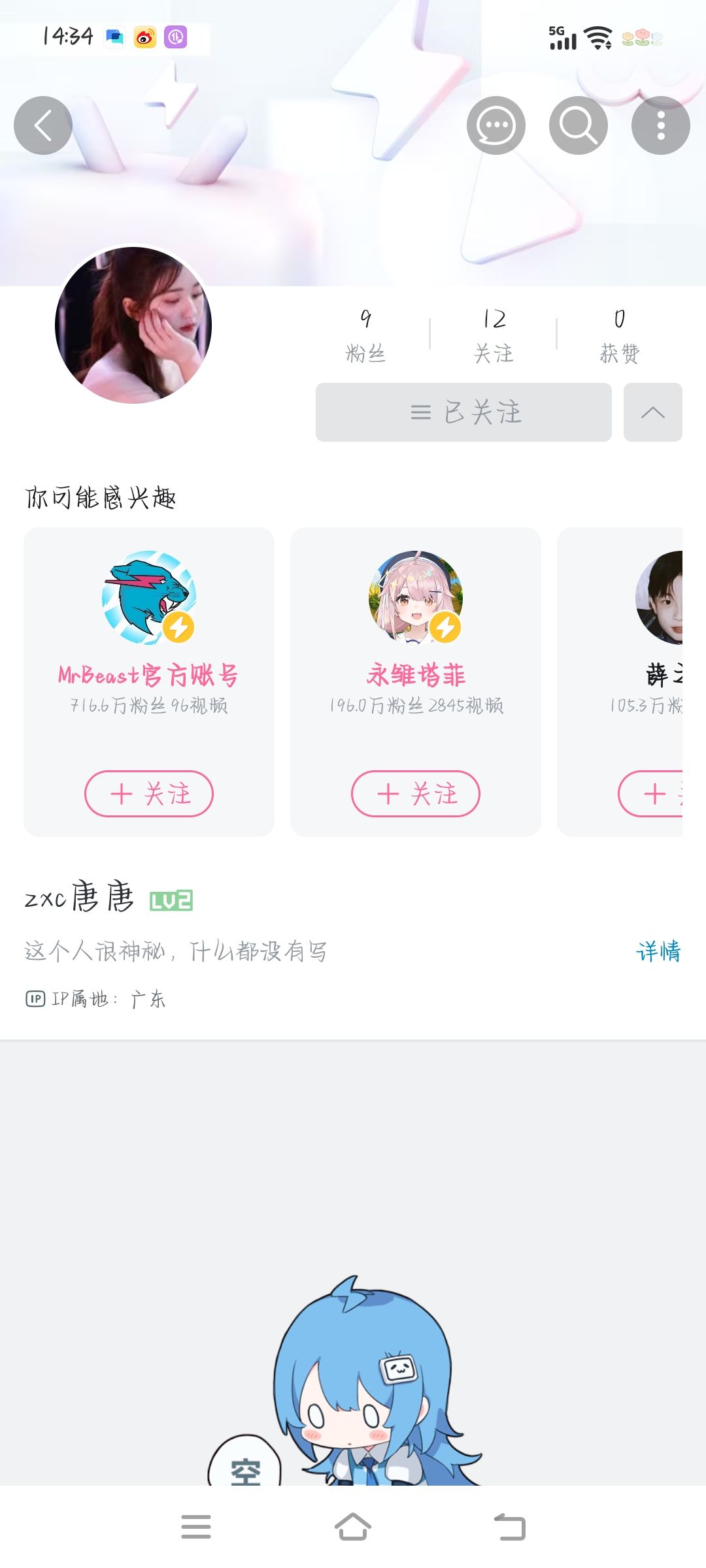Viewport: 706px width, 1568px height.
Task: Tap the 已关注 following button
Action: tap(463, 412)
